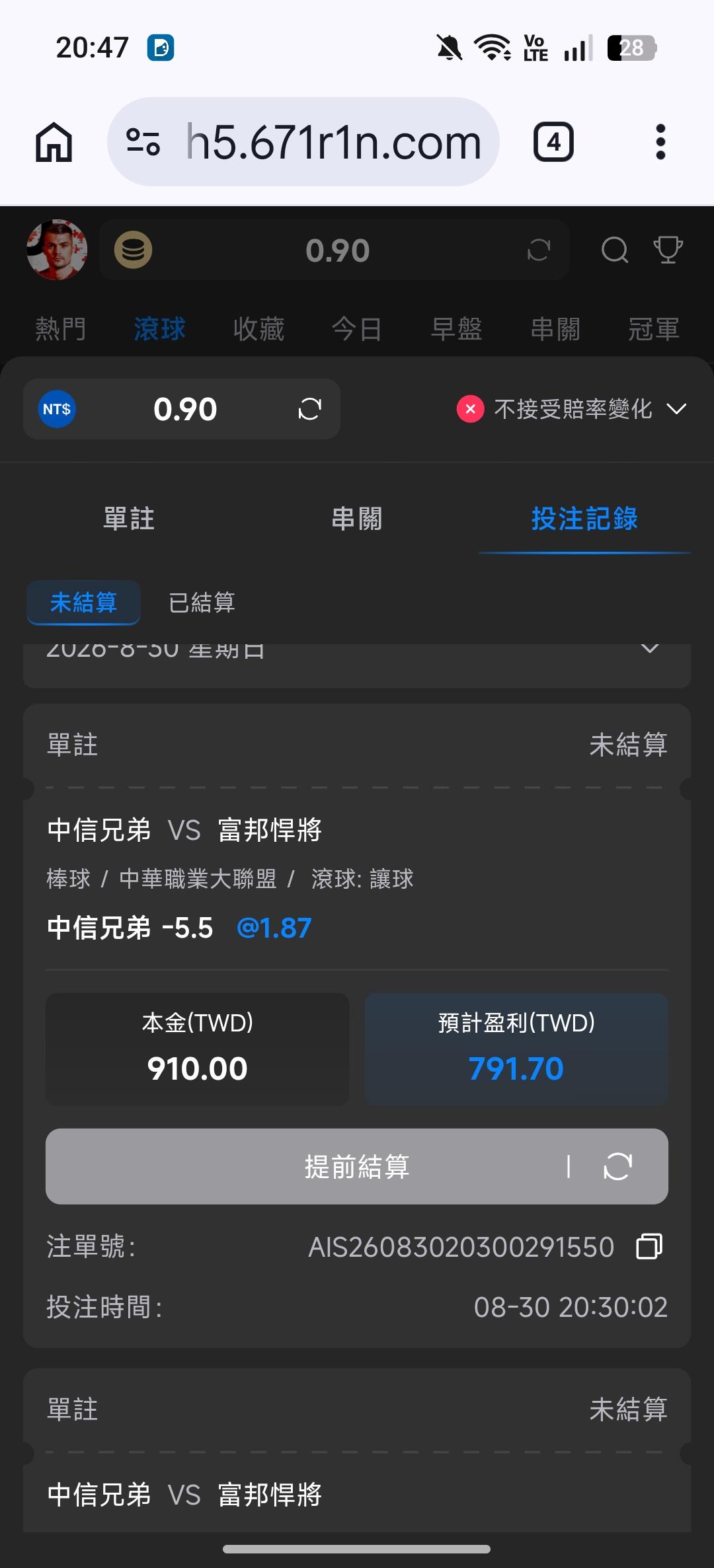Screen dimensions: 714x1568
Task: Open the search magnifier icon
Action: [615, 250]
